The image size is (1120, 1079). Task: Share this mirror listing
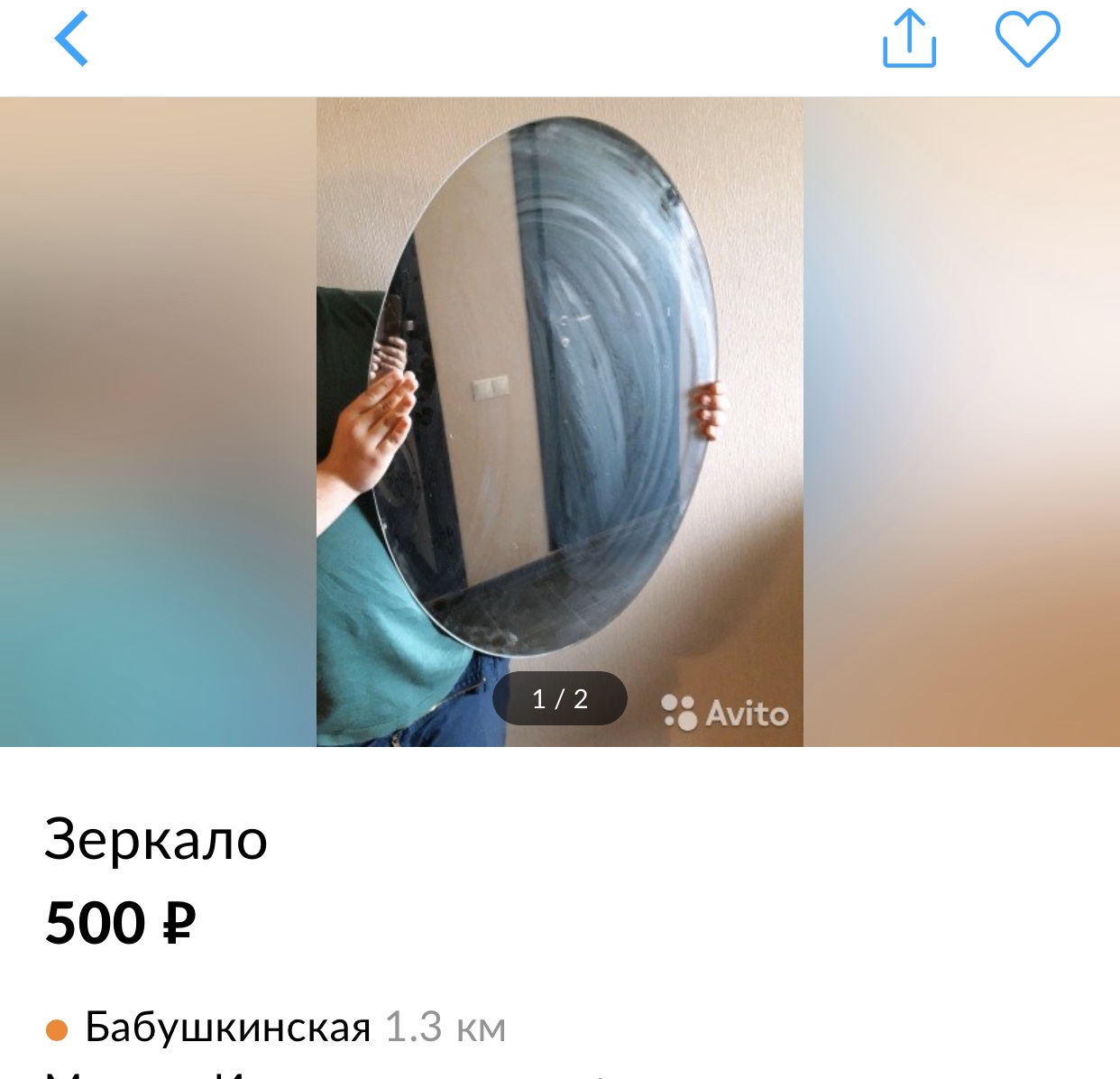[x=909, y=39]
